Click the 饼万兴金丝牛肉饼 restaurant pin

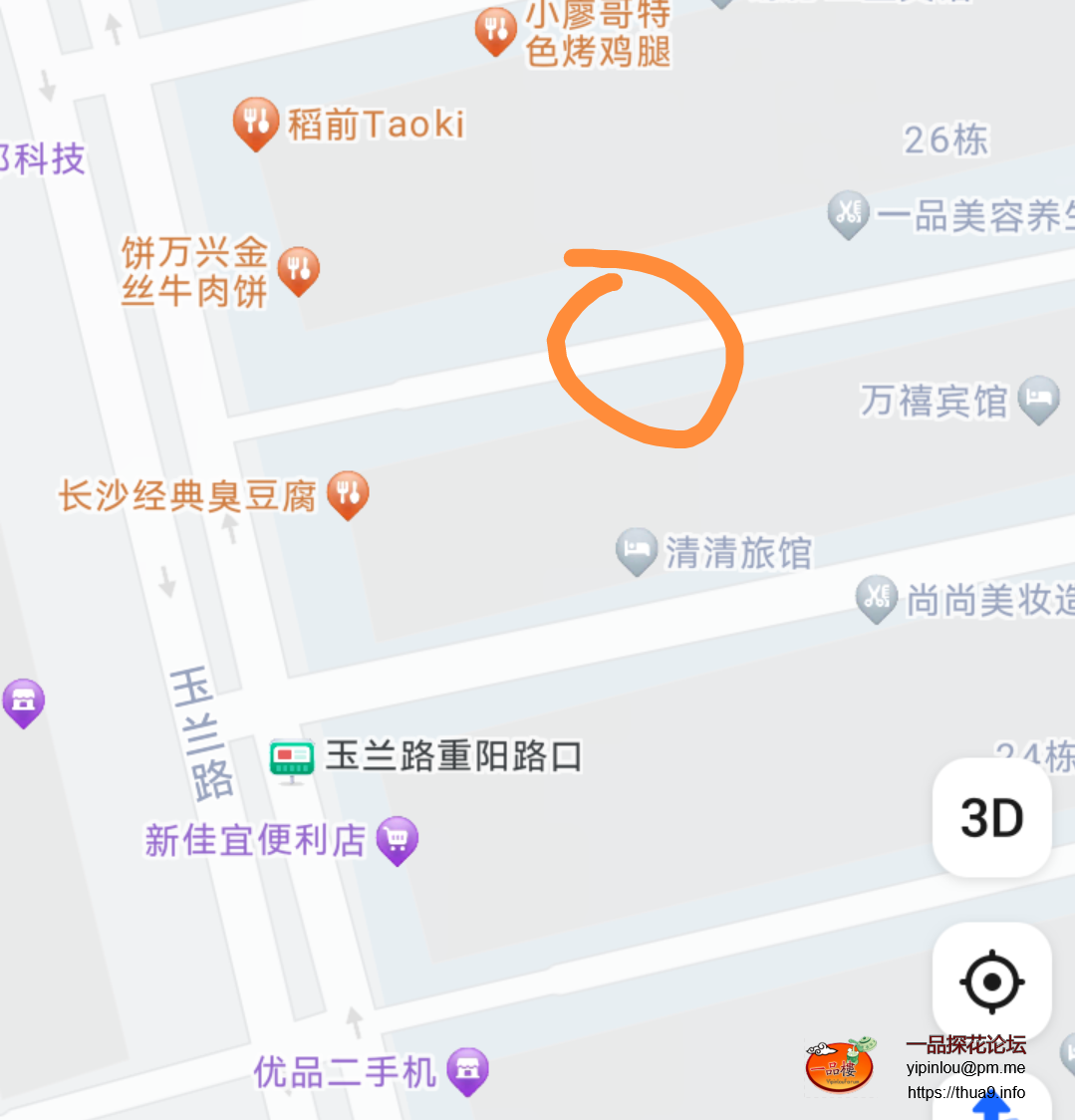coord(296,269)
